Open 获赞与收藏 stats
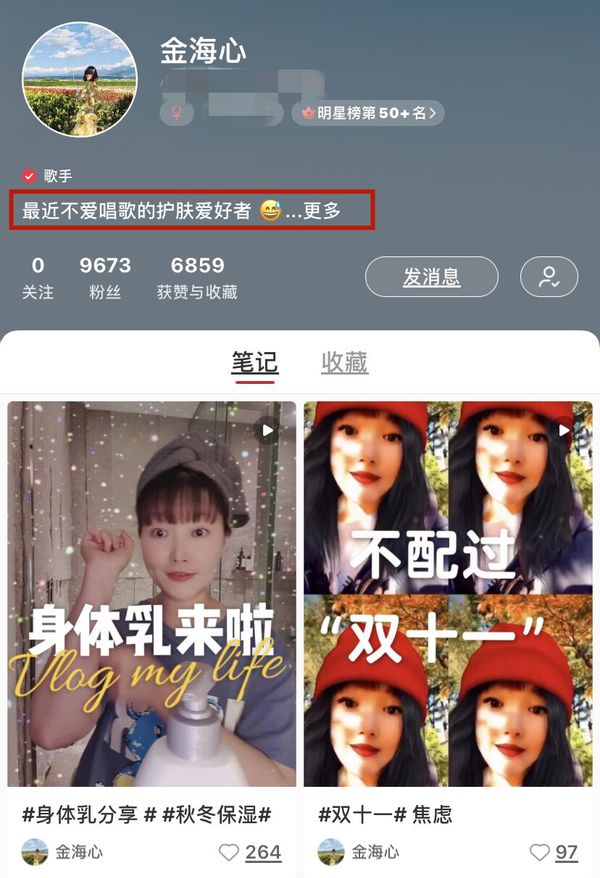This screenshot has height=878, width=600. [x=197, y=277]
